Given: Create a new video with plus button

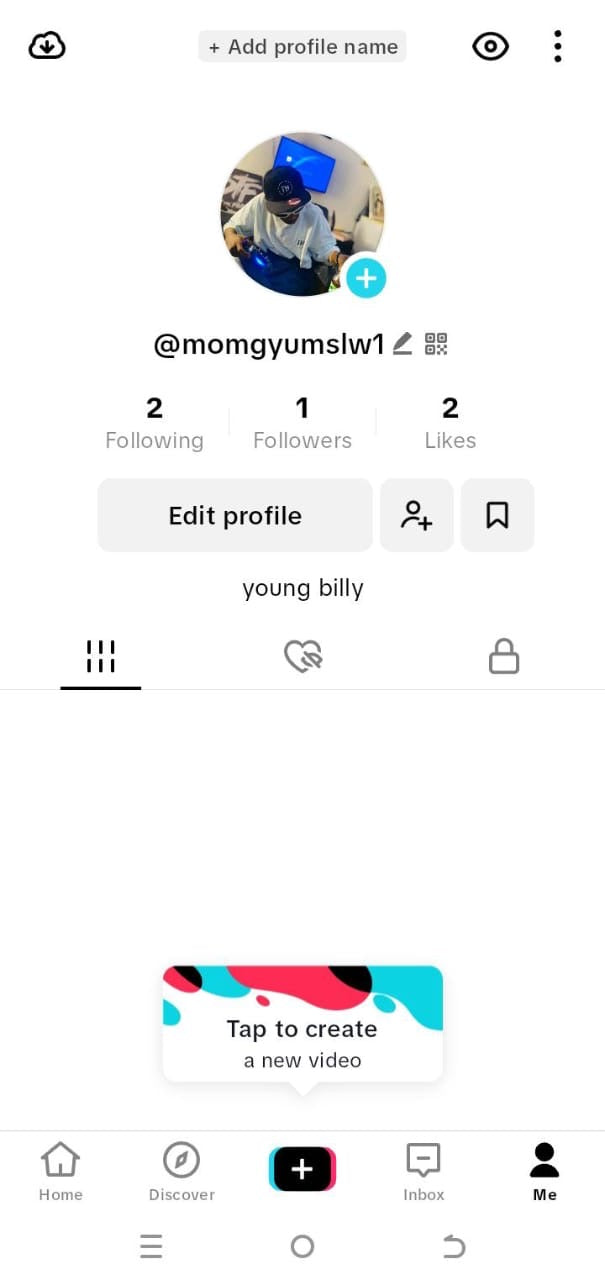Looking at the screenshot, I should [x=302, y=1169].
